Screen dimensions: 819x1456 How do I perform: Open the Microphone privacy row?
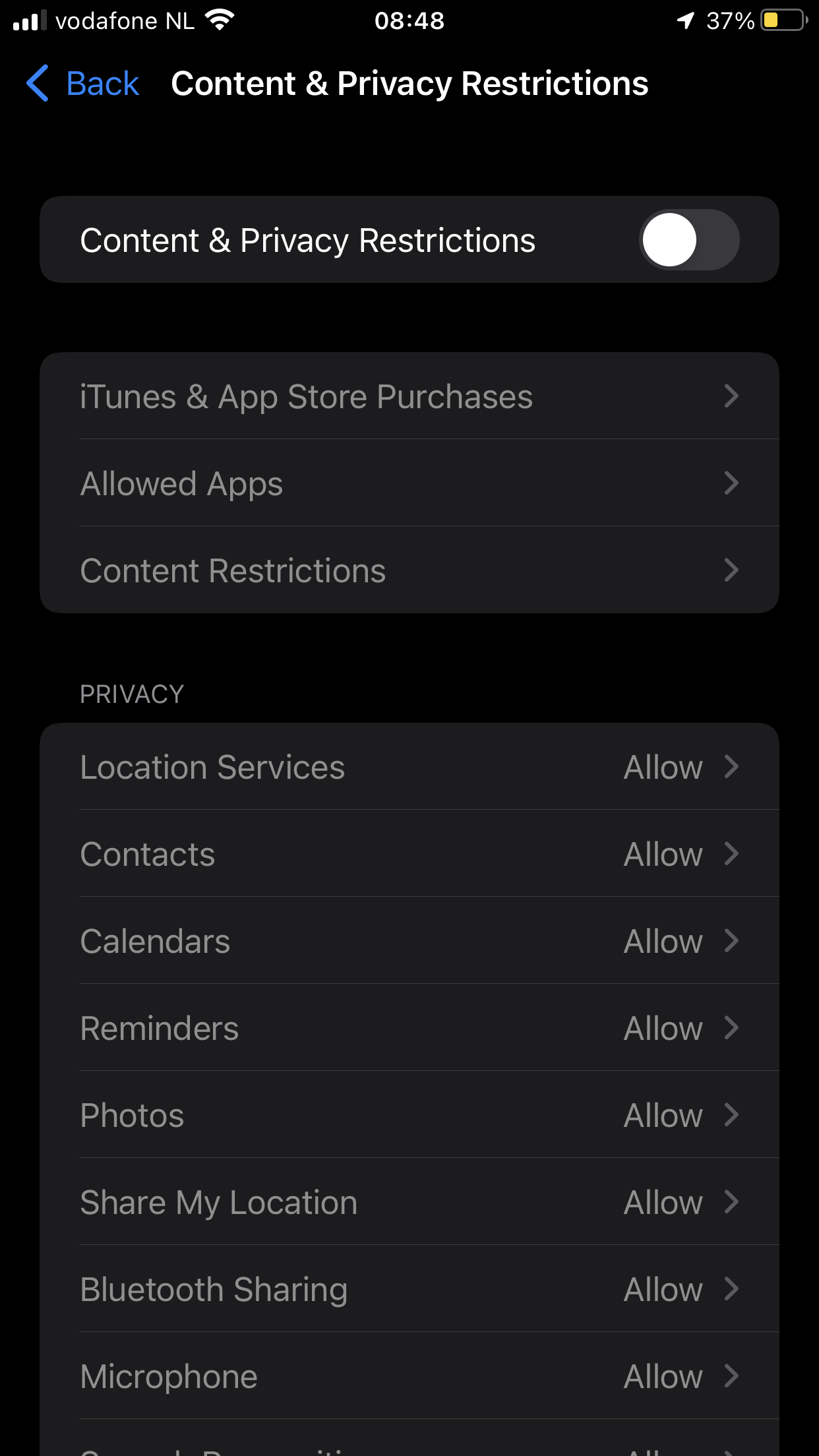click(x=409, y=1376)
